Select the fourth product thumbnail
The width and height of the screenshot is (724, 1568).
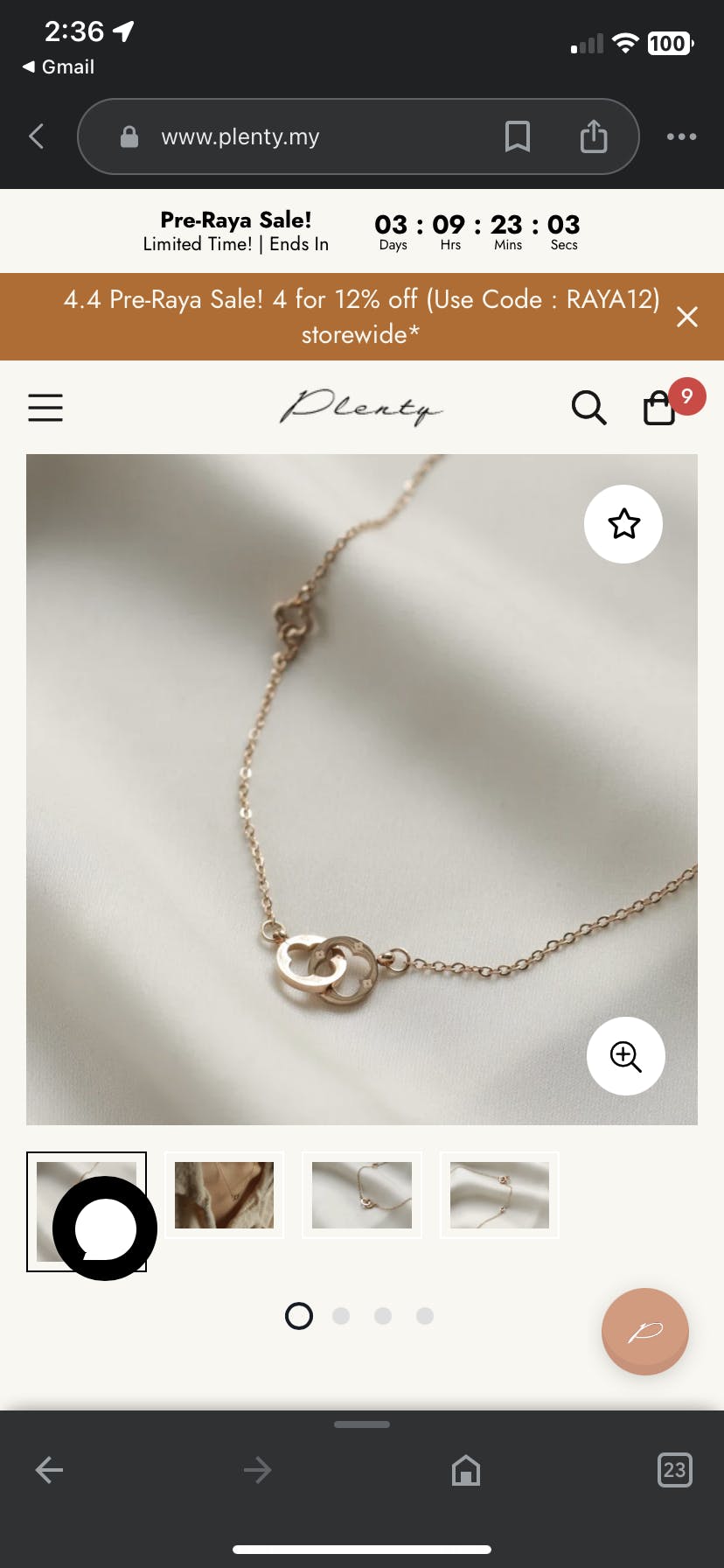coord(499,1195)
